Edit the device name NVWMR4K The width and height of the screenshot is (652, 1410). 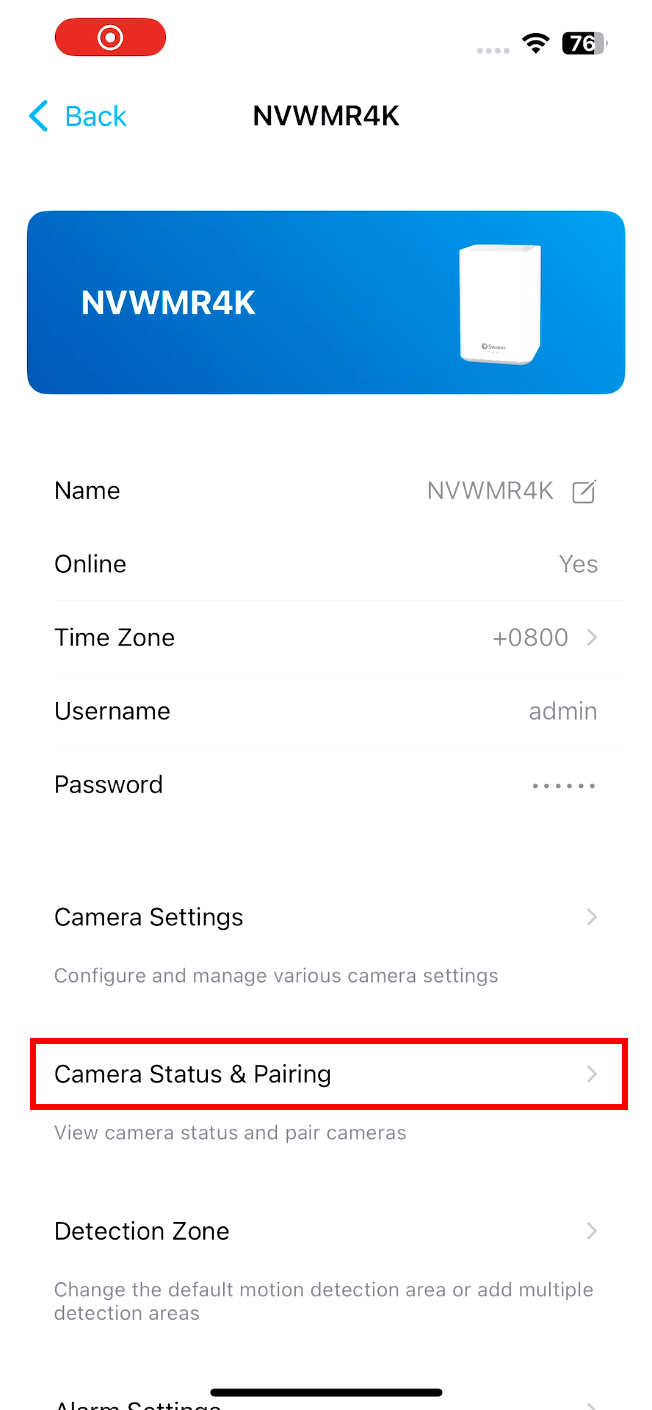(584, 491)
